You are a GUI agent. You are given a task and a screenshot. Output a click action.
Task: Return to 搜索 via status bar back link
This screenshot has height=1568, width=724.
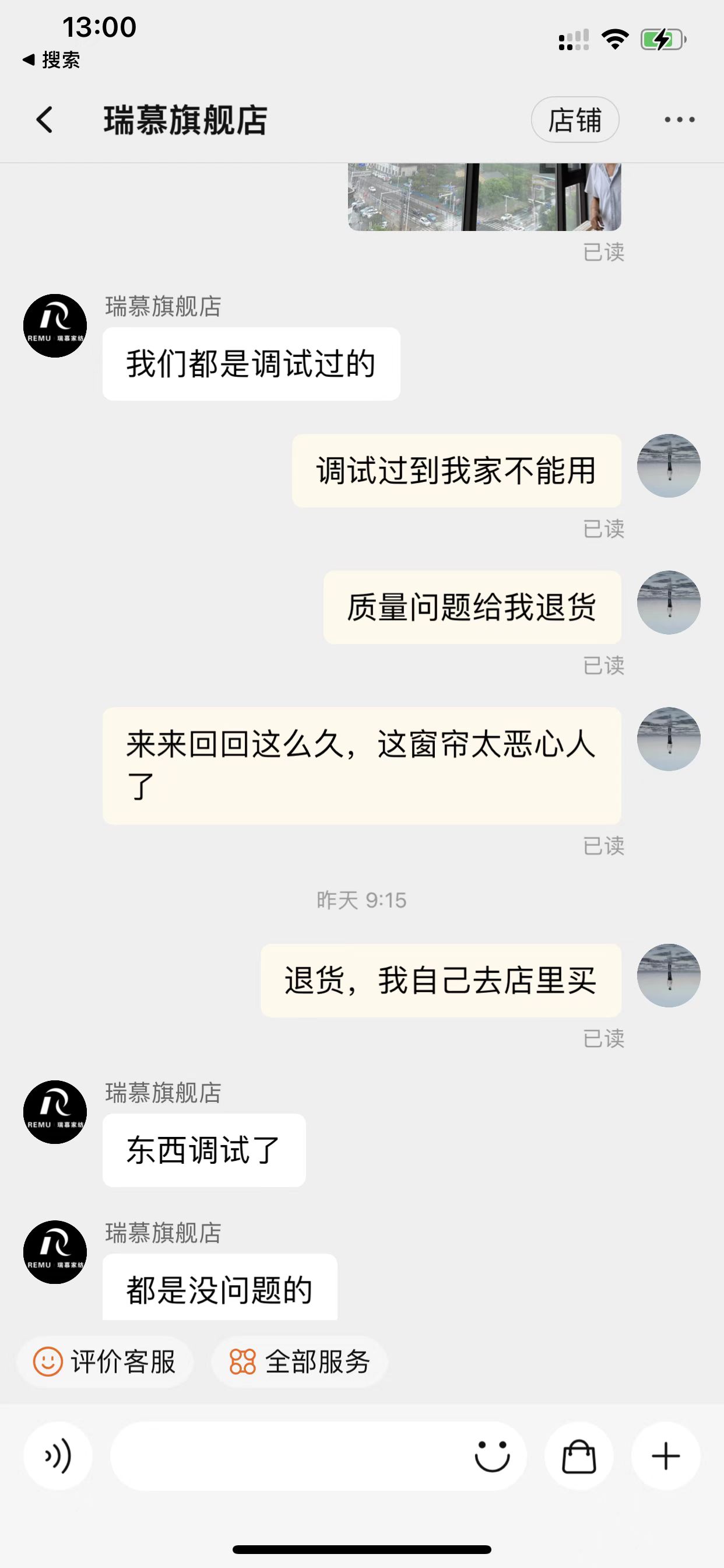(52, 60)
